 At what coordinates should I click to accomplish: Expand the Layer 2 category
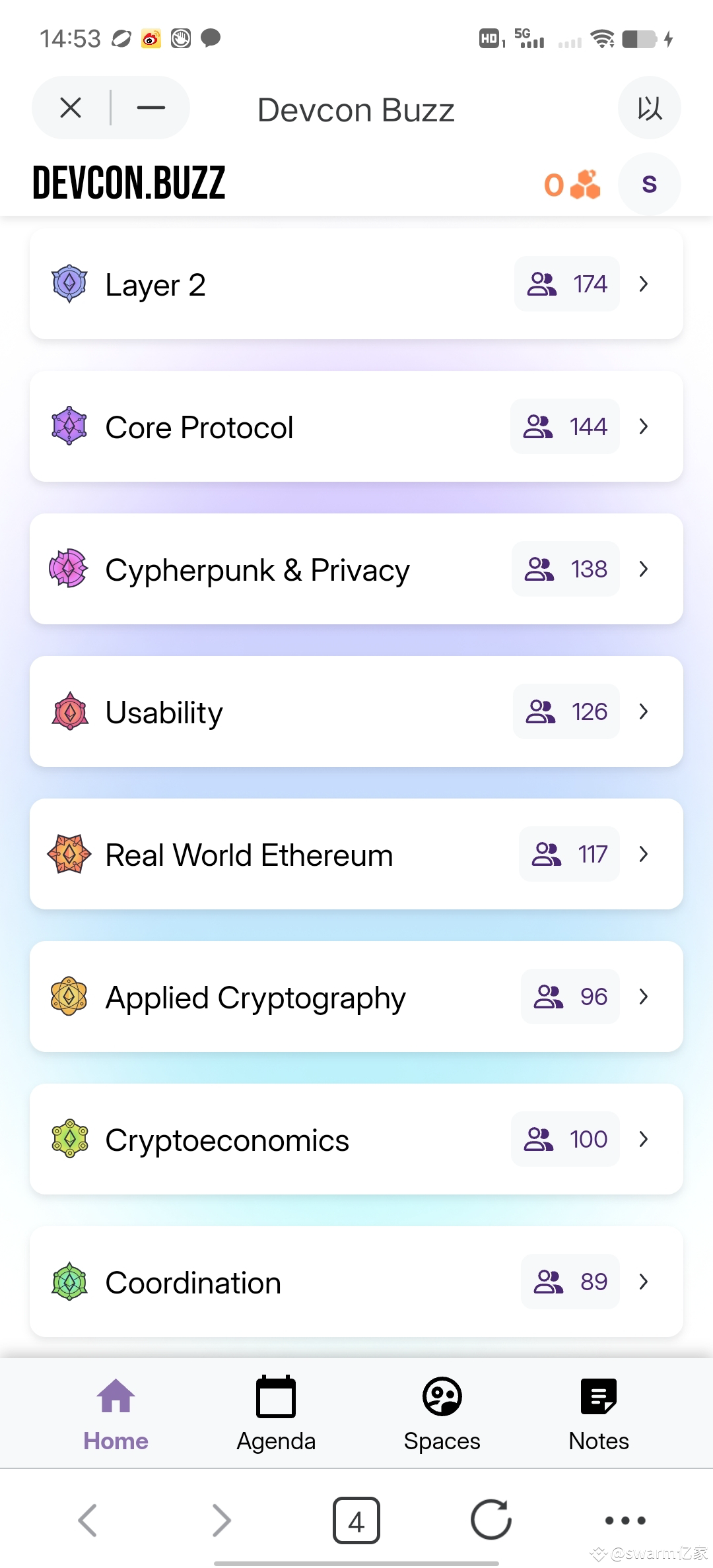click(x=643, y=284)
